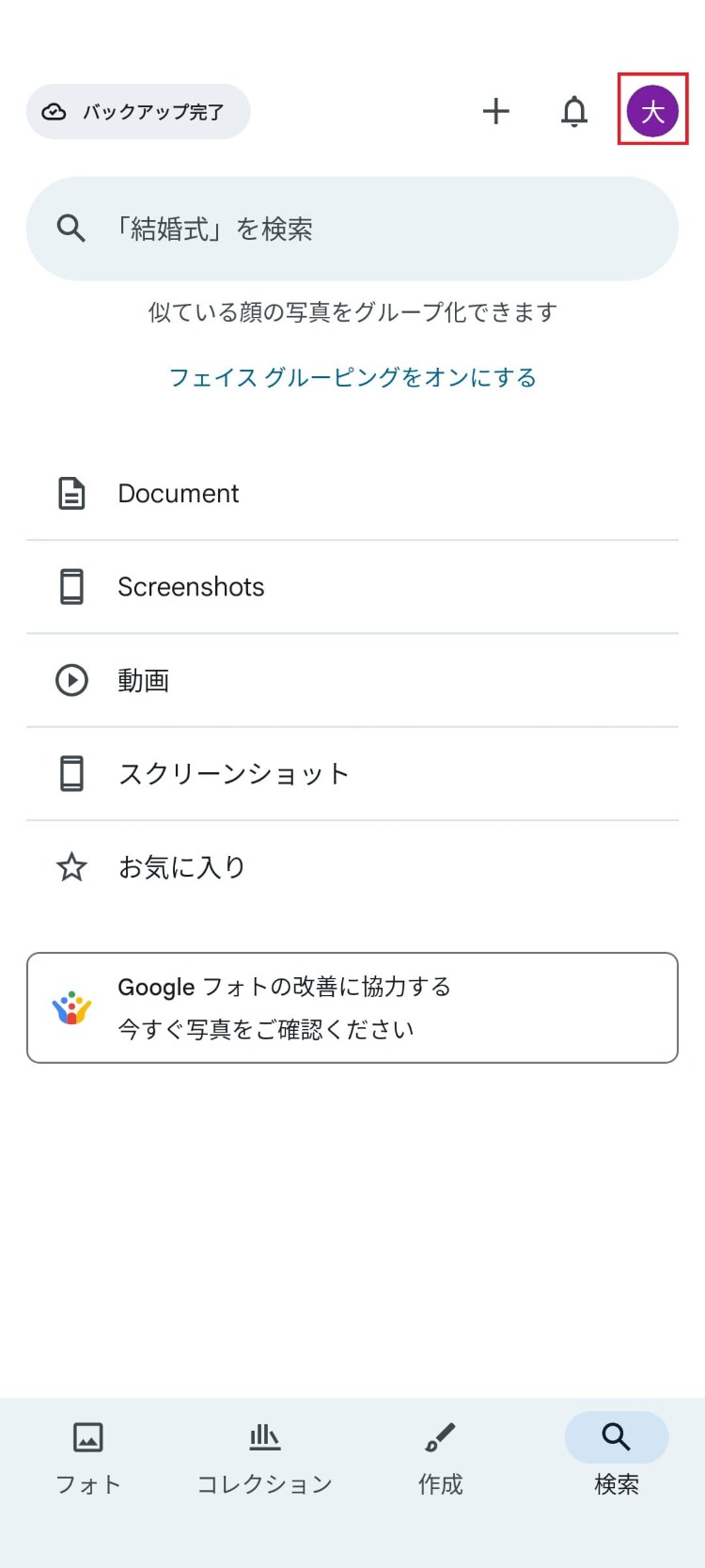The width and height of the screenshot is (705, 1568).
Task: Open the notifications bell
Action: point(574,111)
